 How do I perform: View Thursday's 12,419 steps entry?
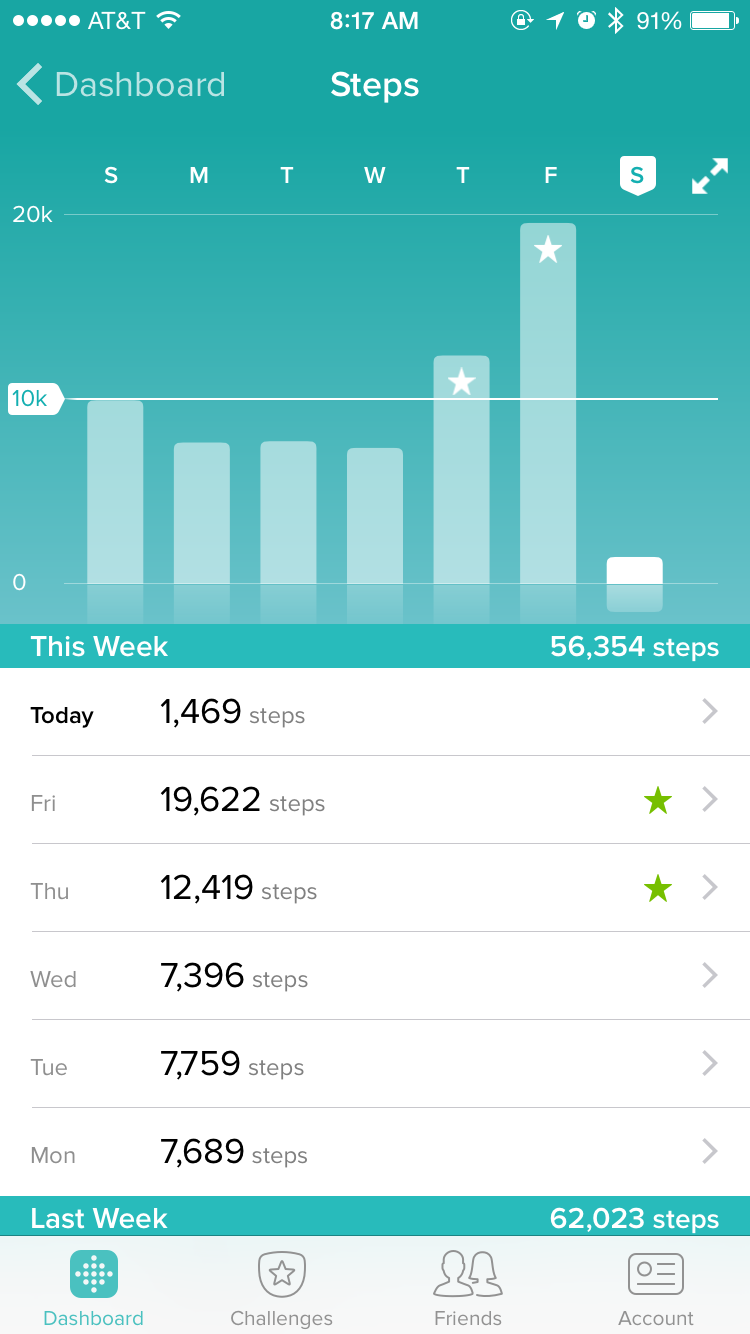[x=375, y=888]
